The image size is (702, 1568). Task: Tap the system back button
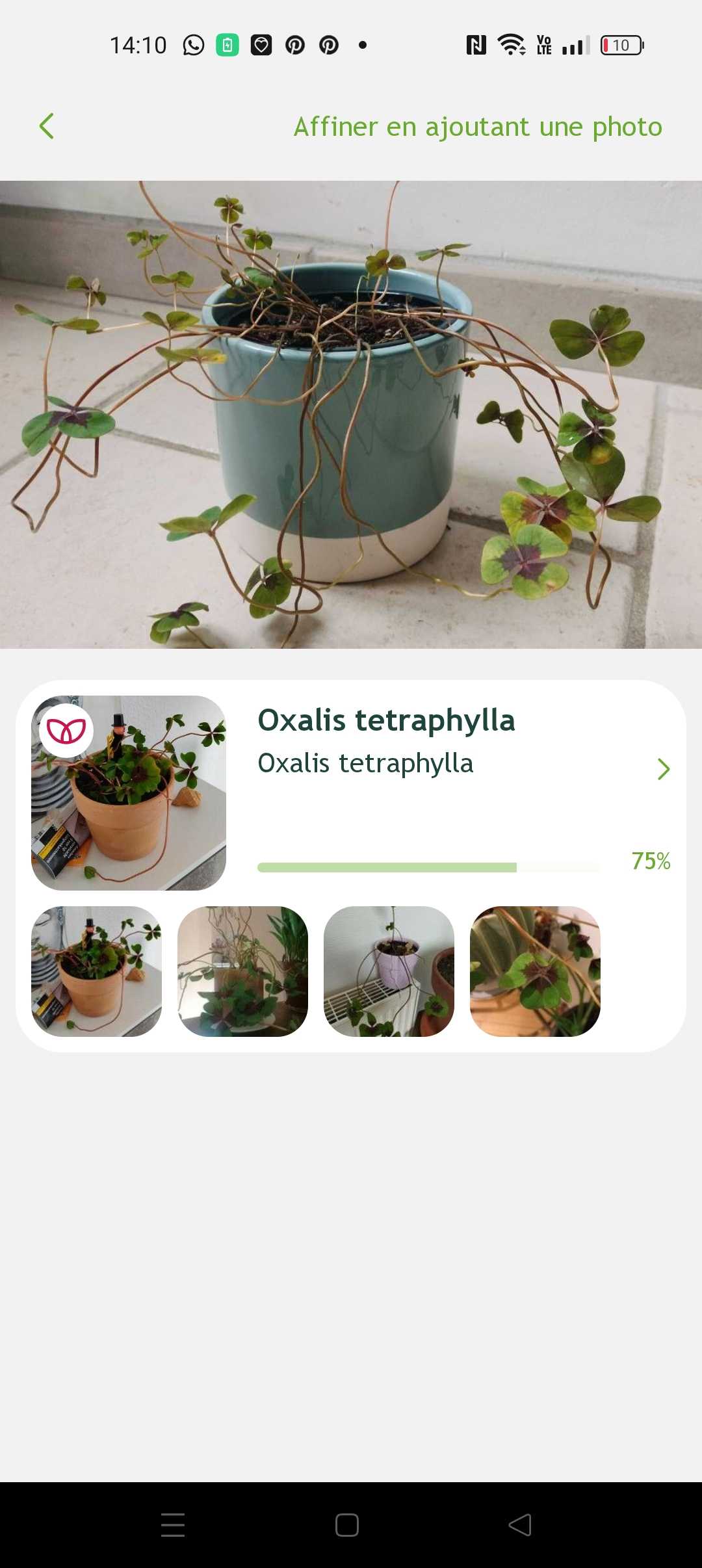click(x=520, y=1525)
